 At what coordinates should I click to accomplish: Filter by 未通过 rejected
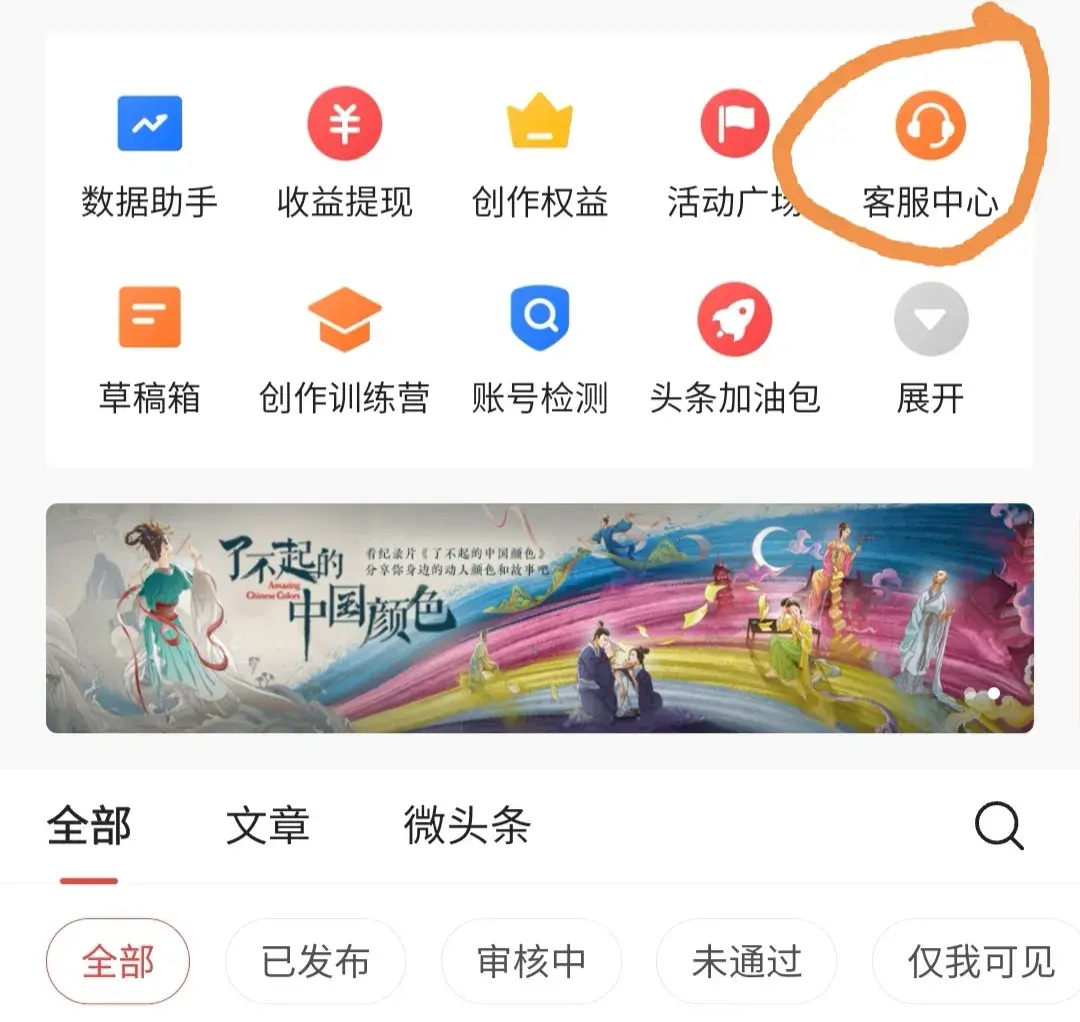(746, 961)
